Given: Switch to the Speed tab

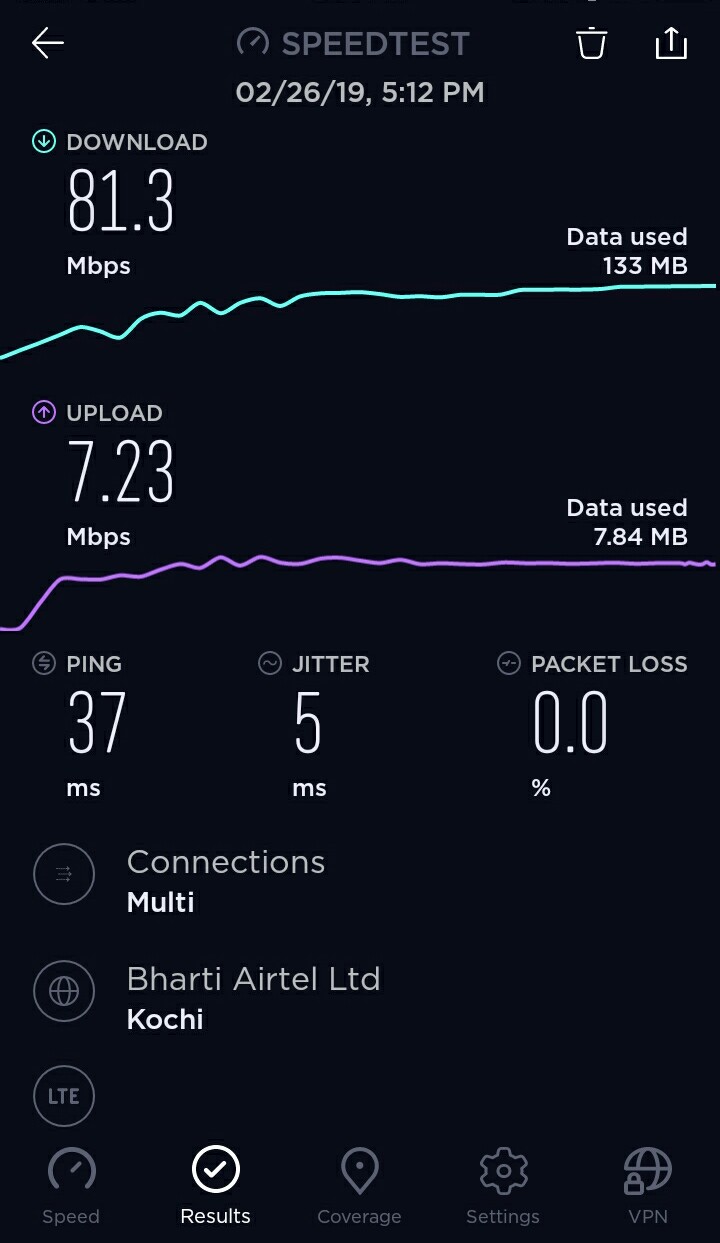Looking at the screenshot, I should [71, 1187].
